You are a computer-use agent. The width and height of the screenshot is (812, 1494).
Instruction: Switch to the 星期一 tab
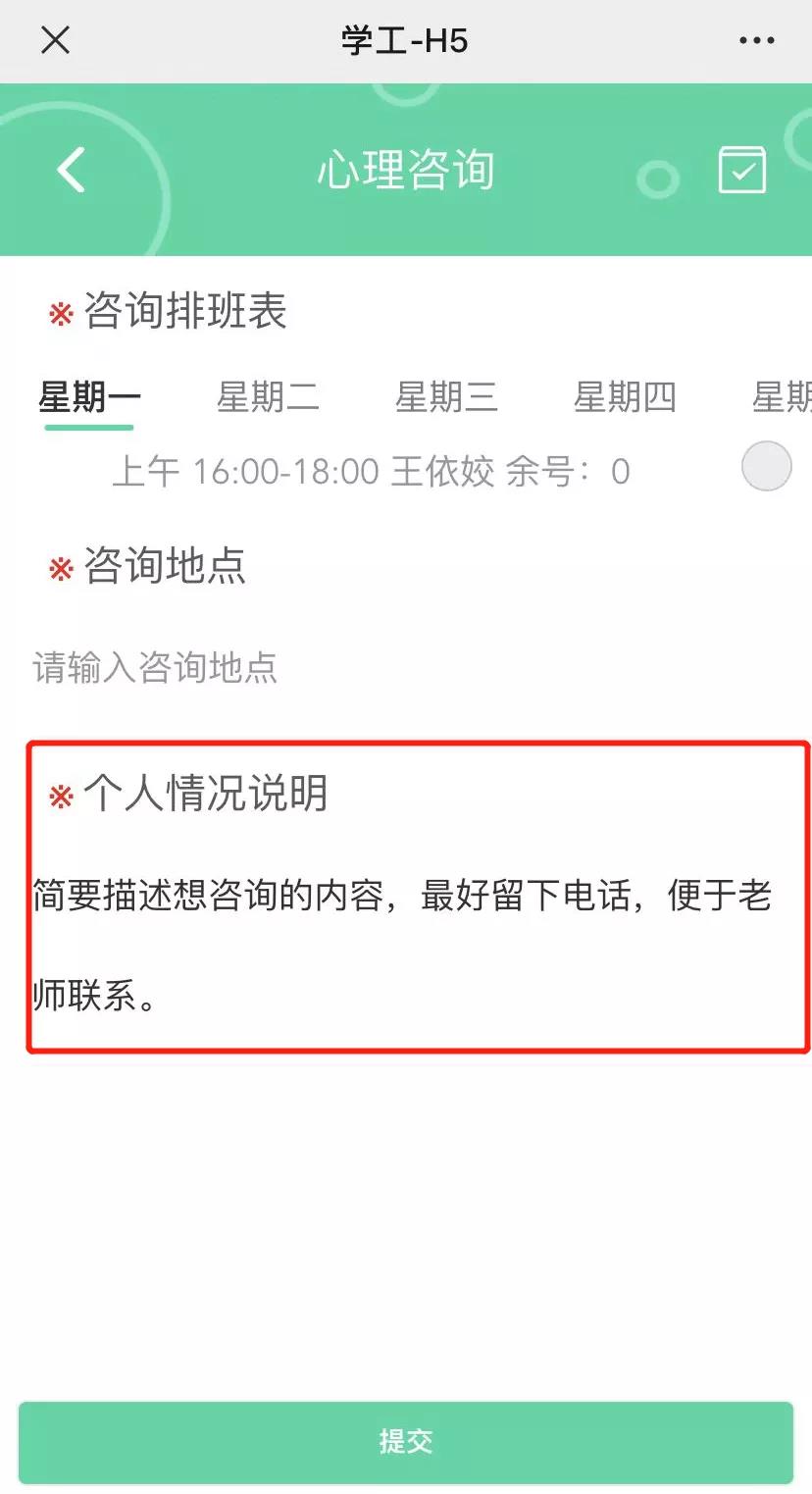[x=89, y=398]
